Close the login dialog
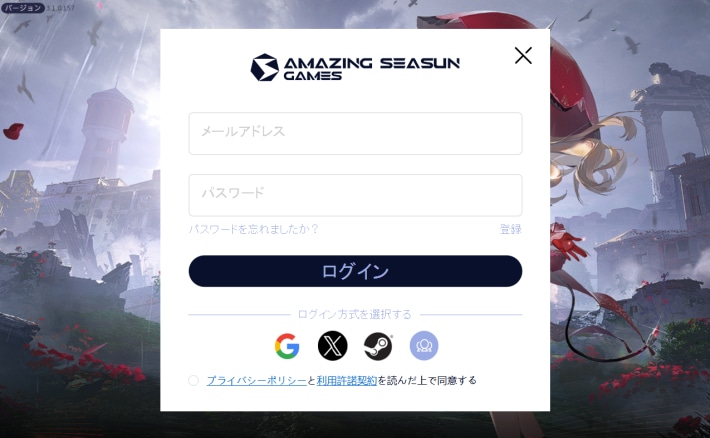 (x=523, y=56)
